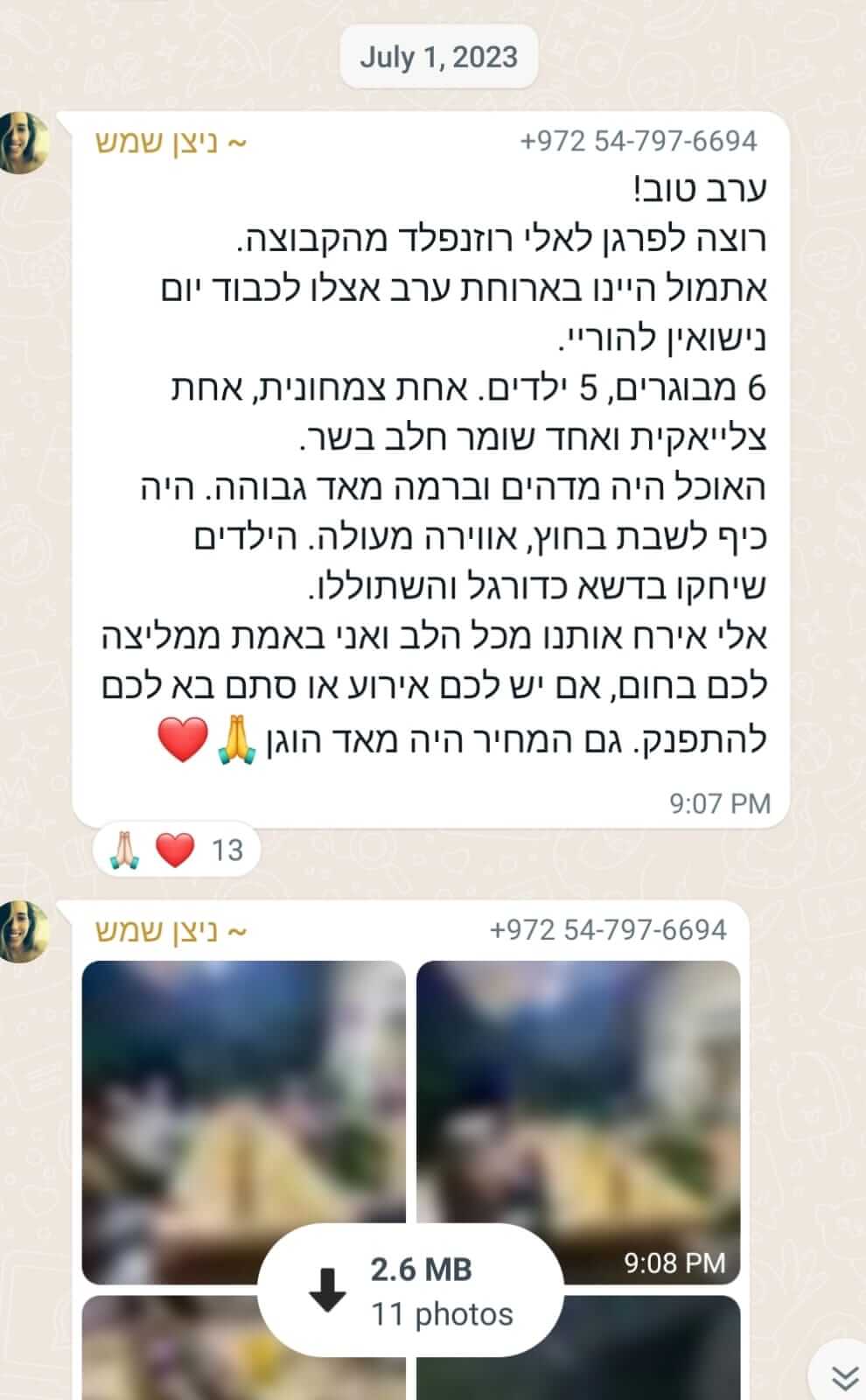The image size is (866, 1400).
Task: Tap phone number +972 54-797-6694 on text message
Action: coord(638,141)
